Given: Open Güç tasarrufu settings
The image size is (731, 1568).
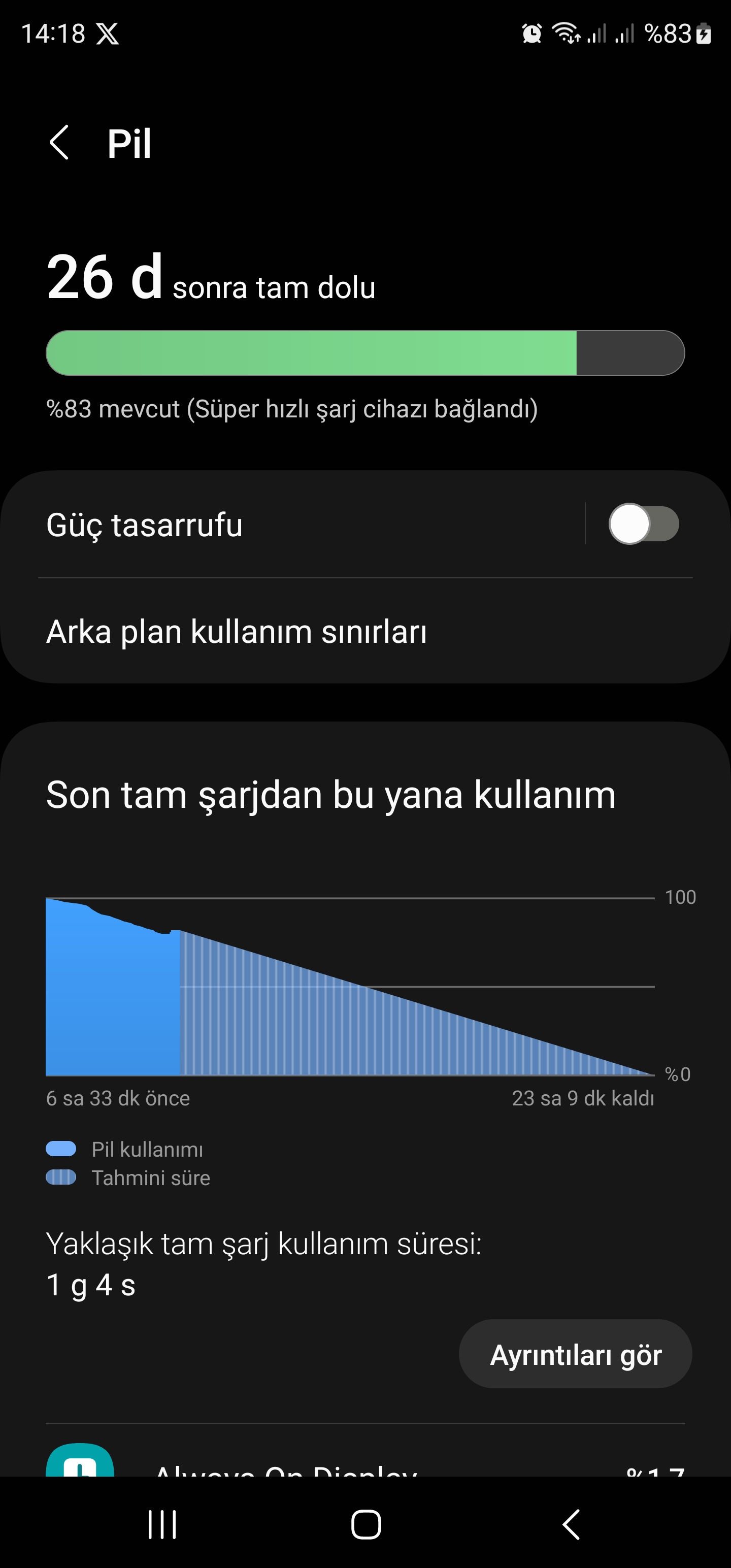Looking at the screenshot, I should (292, 525).
